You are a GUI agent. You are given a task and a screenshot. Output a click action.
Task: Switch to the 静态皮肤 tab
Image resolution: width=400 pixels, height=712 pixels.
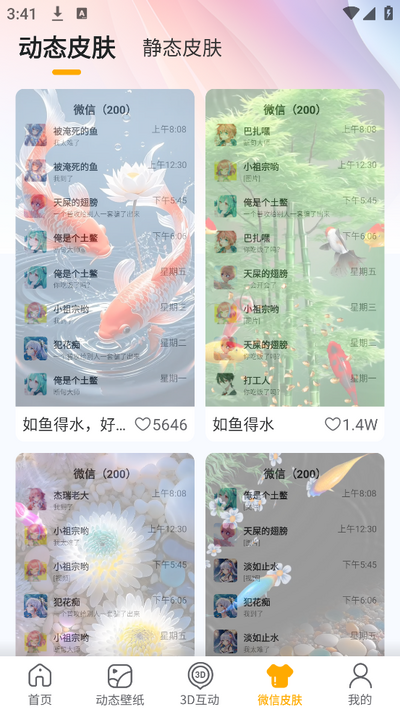click(182, 48)
